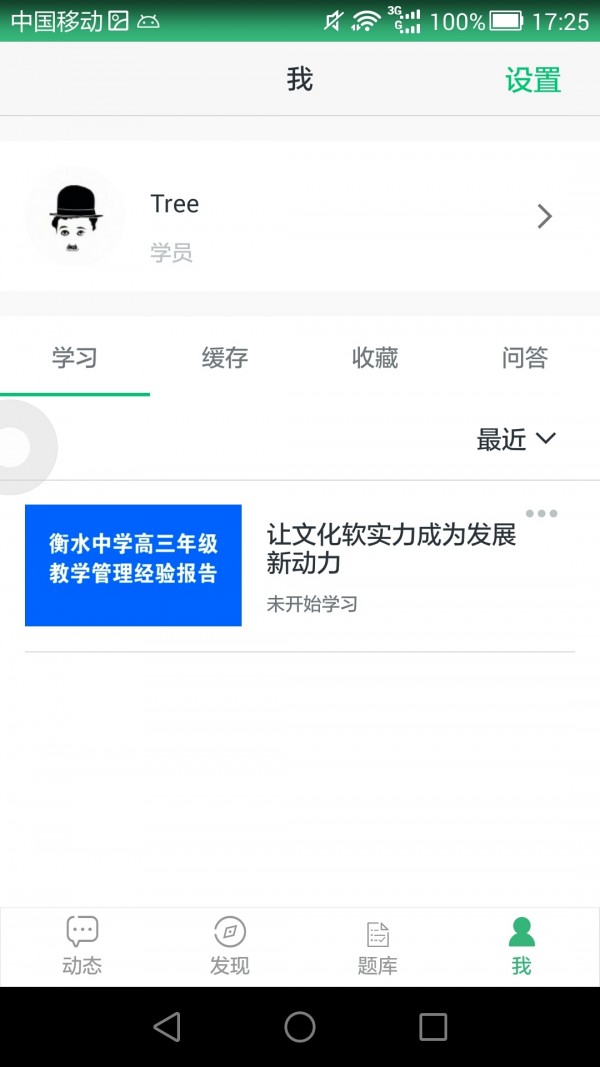
Task: Go to the 动态 tab
Action: click(82, 946)
